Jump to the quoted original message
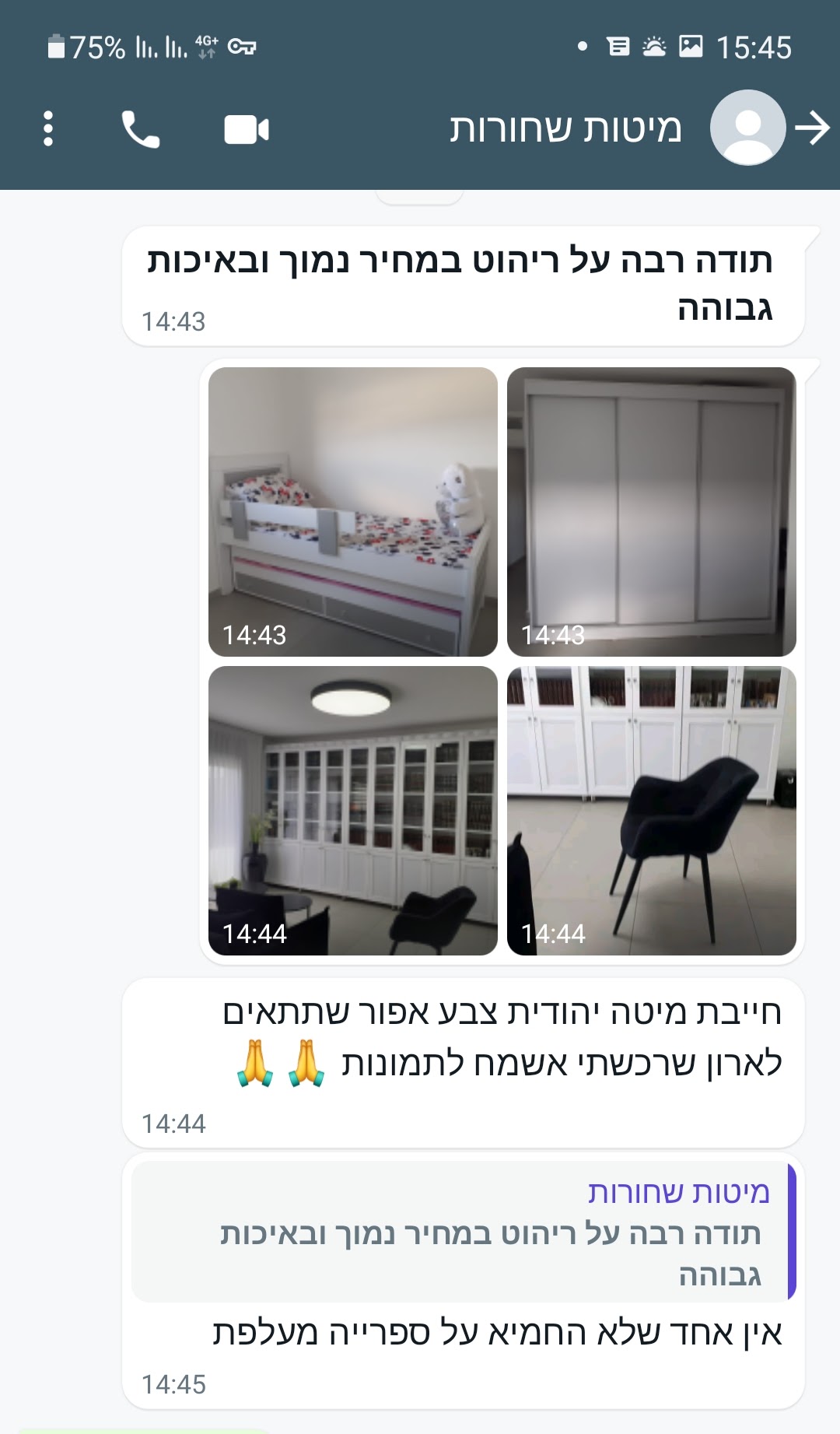This screenshot has height=1434, width=840. click(463, 1232)
